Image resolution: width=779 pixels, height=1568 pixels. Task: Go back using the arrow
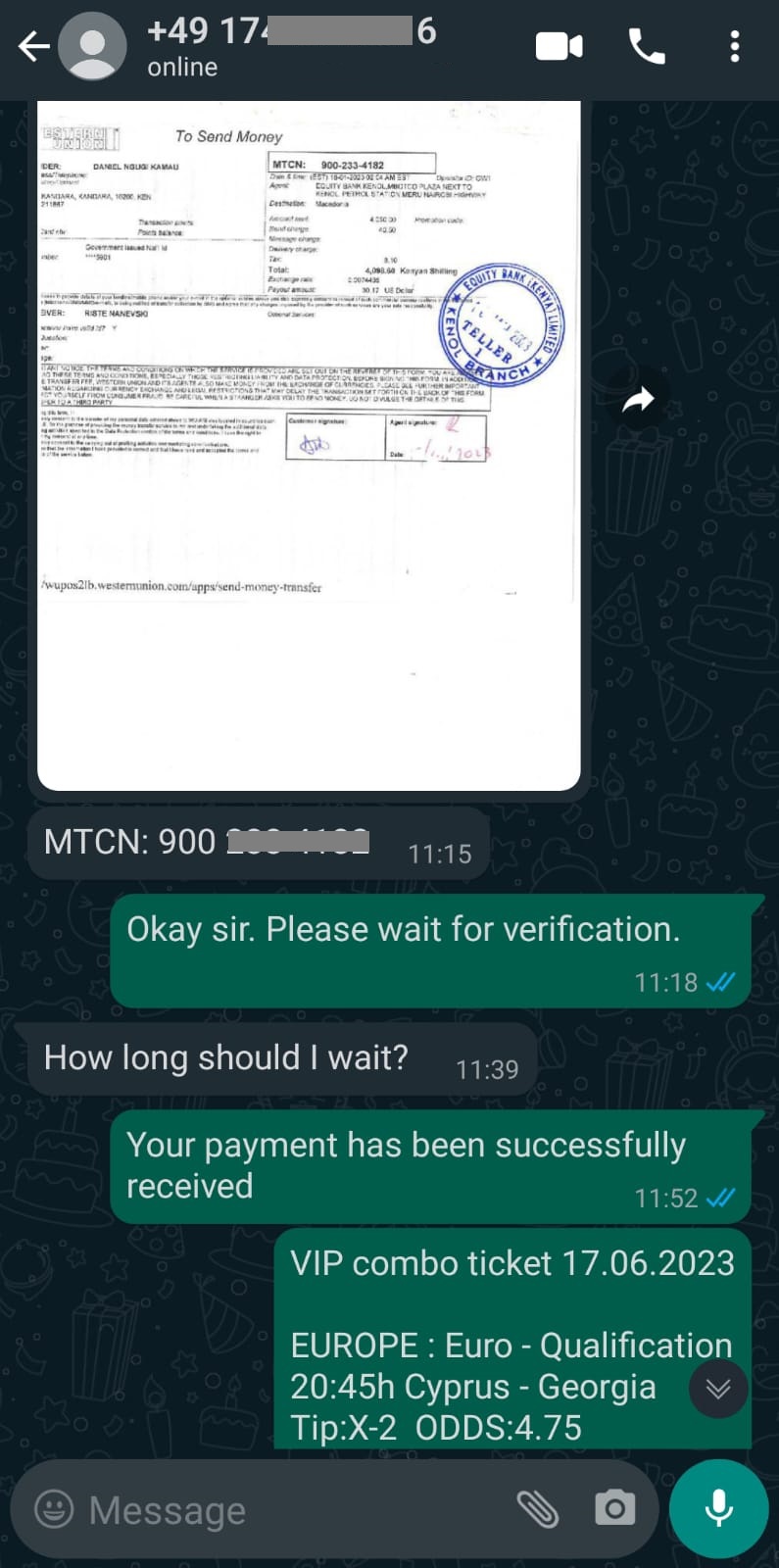point(33,46)
